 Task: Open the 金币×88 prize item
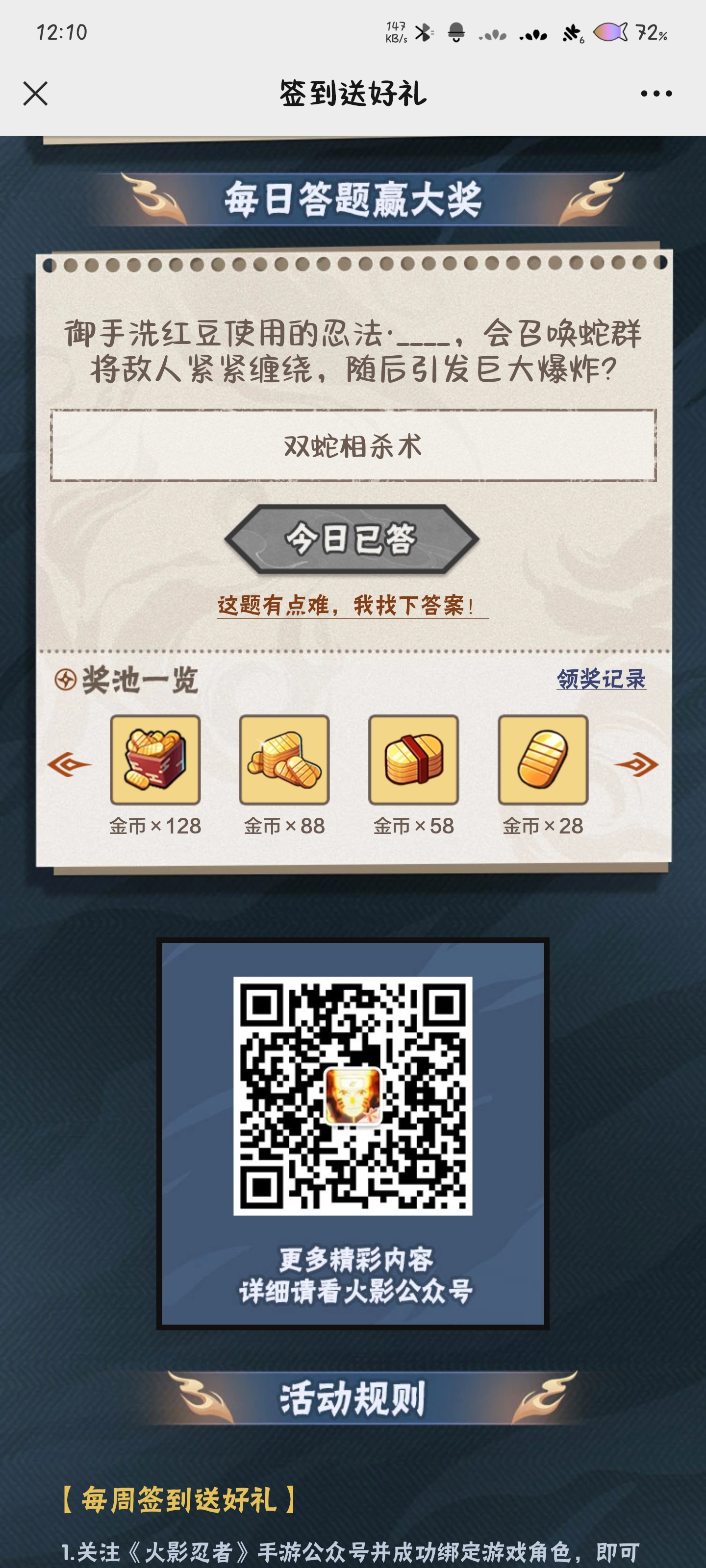point(284,759)
